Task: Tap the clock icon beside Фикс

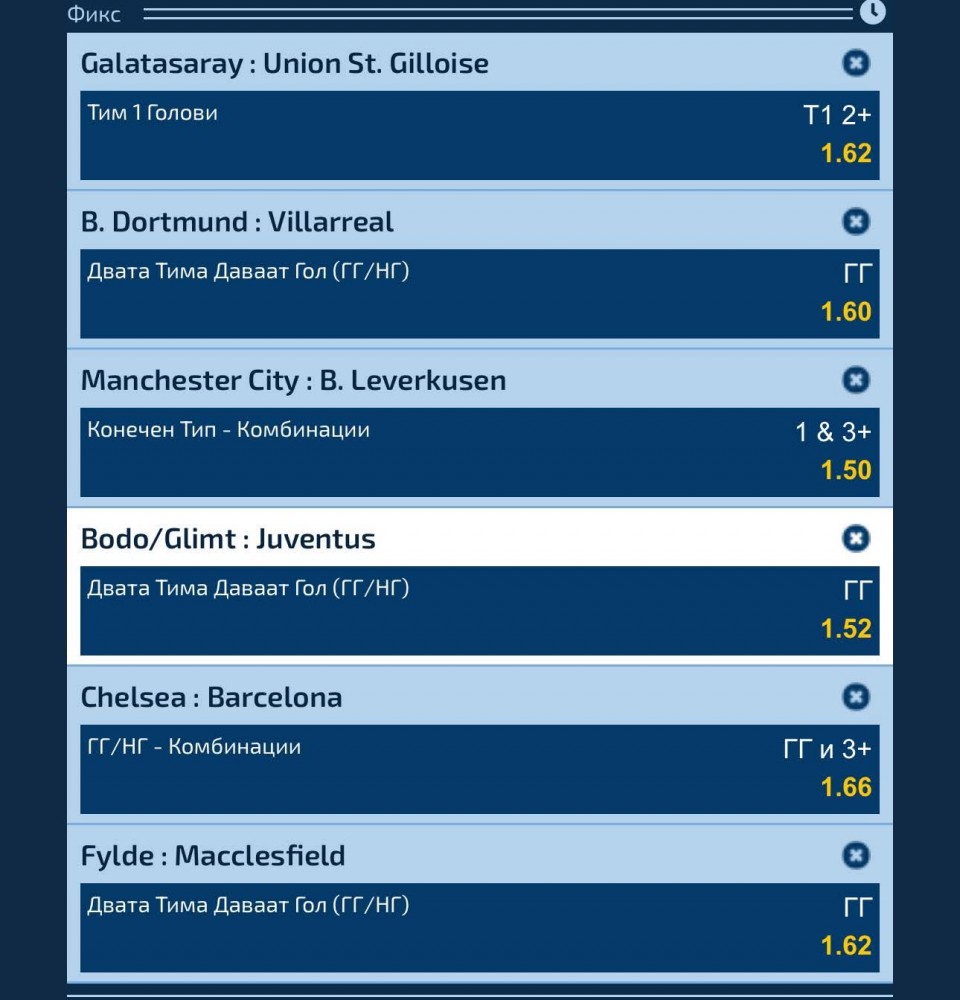Action: pyautogui.click(x=872, y=12)
